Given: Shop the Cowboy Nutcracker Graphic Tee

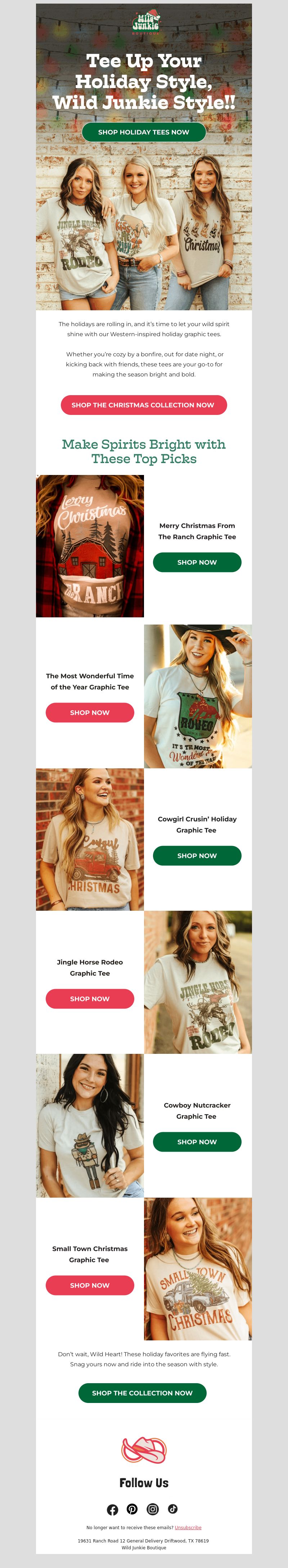Looking at the screenshot, I should pos(197,1141).
